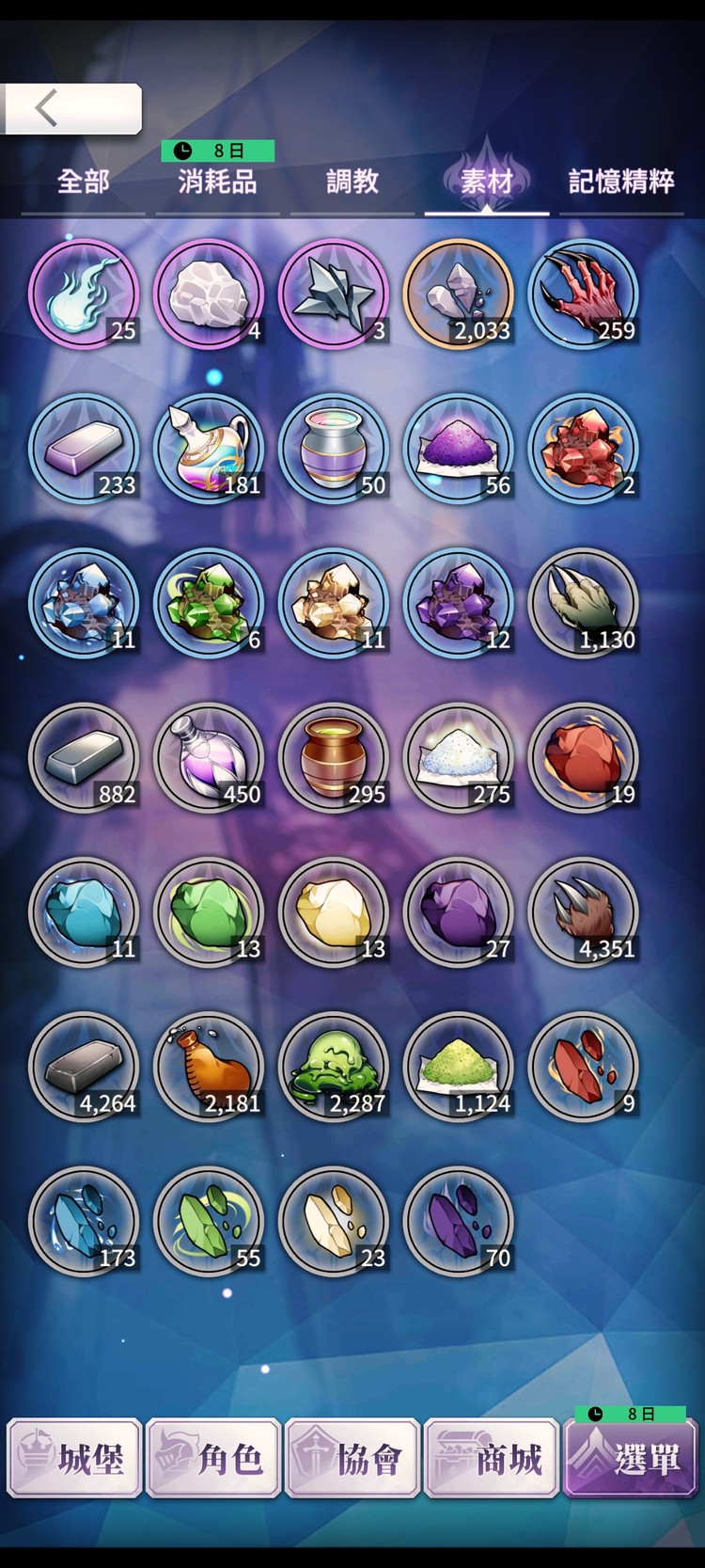The height and width of the screenshot is (1568, 705).
Task: Select the green slime item with 2,287
Action: [x=334, y=1067]
